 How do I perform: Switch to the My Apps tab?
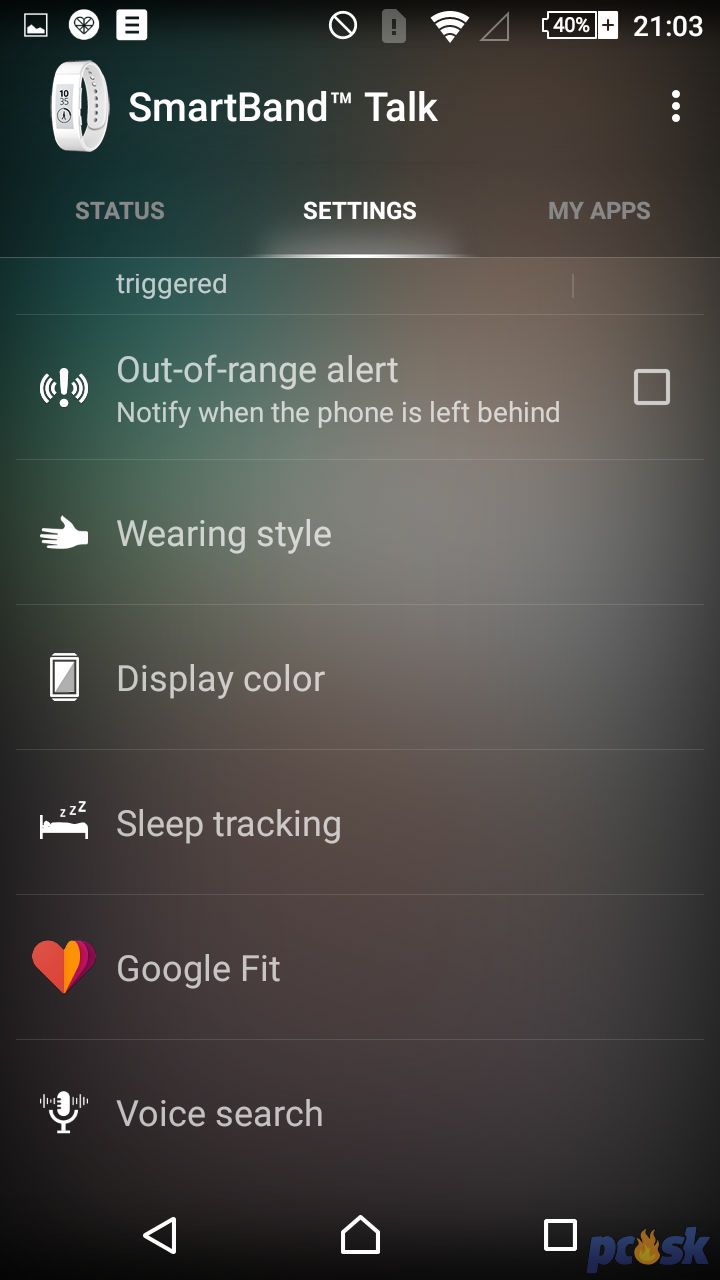tap(599, 211)
